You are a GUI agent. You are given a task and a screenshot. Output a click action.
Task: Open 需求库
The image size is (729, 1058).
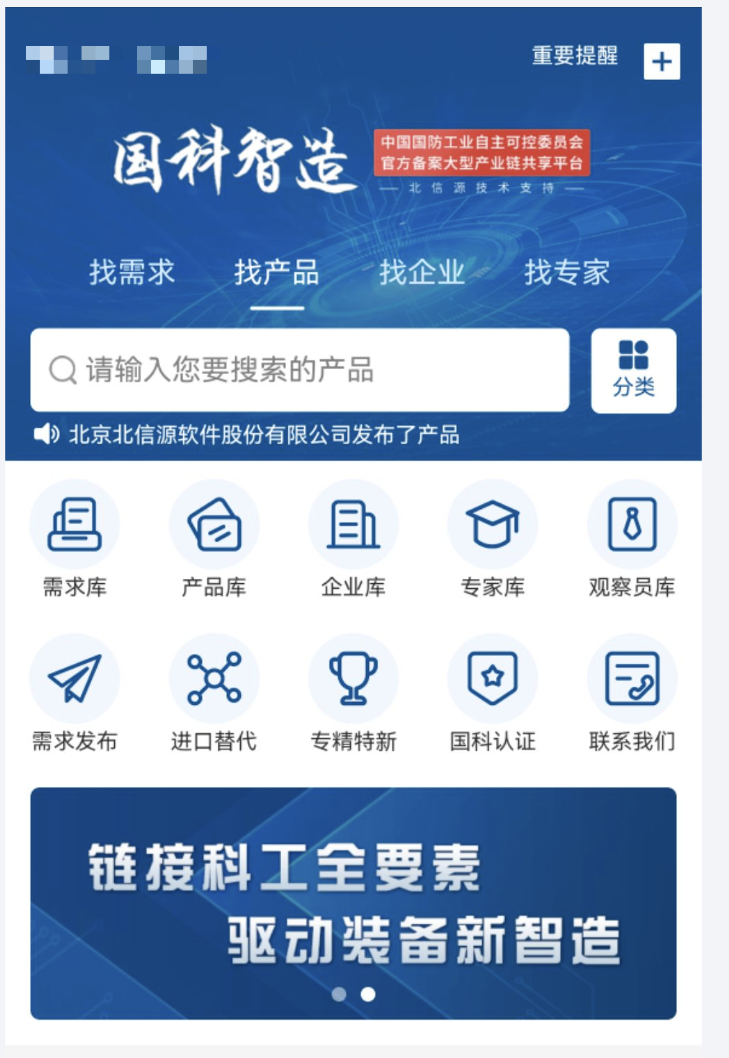click(74, 540)
